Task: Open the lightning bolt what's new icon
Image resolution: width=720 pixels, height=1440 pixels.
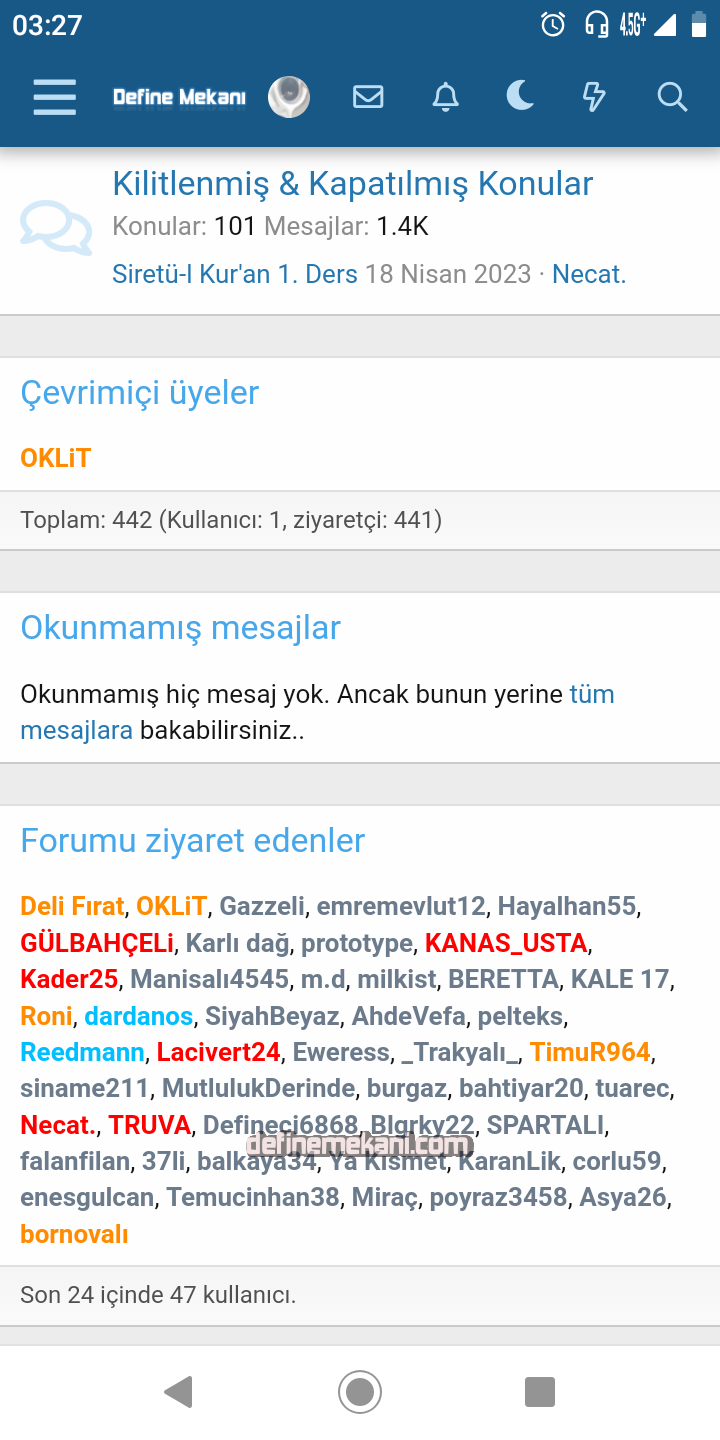Action: [594, 97]
